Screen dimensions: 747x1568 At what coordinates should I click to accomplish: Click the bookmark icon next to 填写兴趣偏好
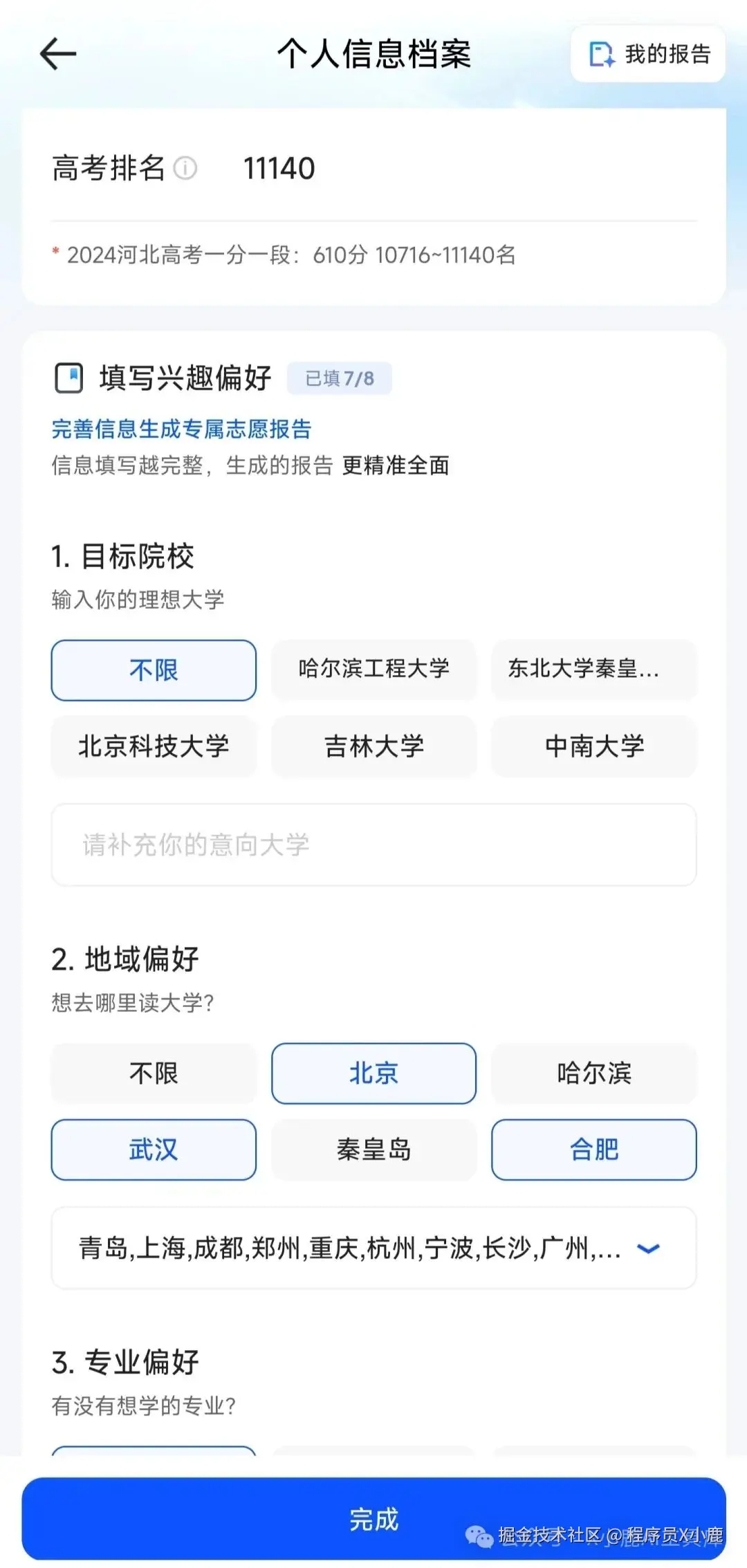pos(68,378)
